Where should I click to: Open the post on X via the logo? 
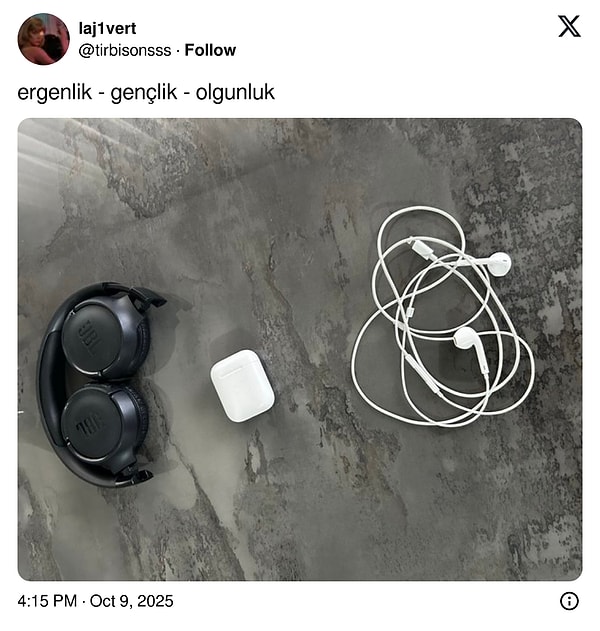coord(568,27)
